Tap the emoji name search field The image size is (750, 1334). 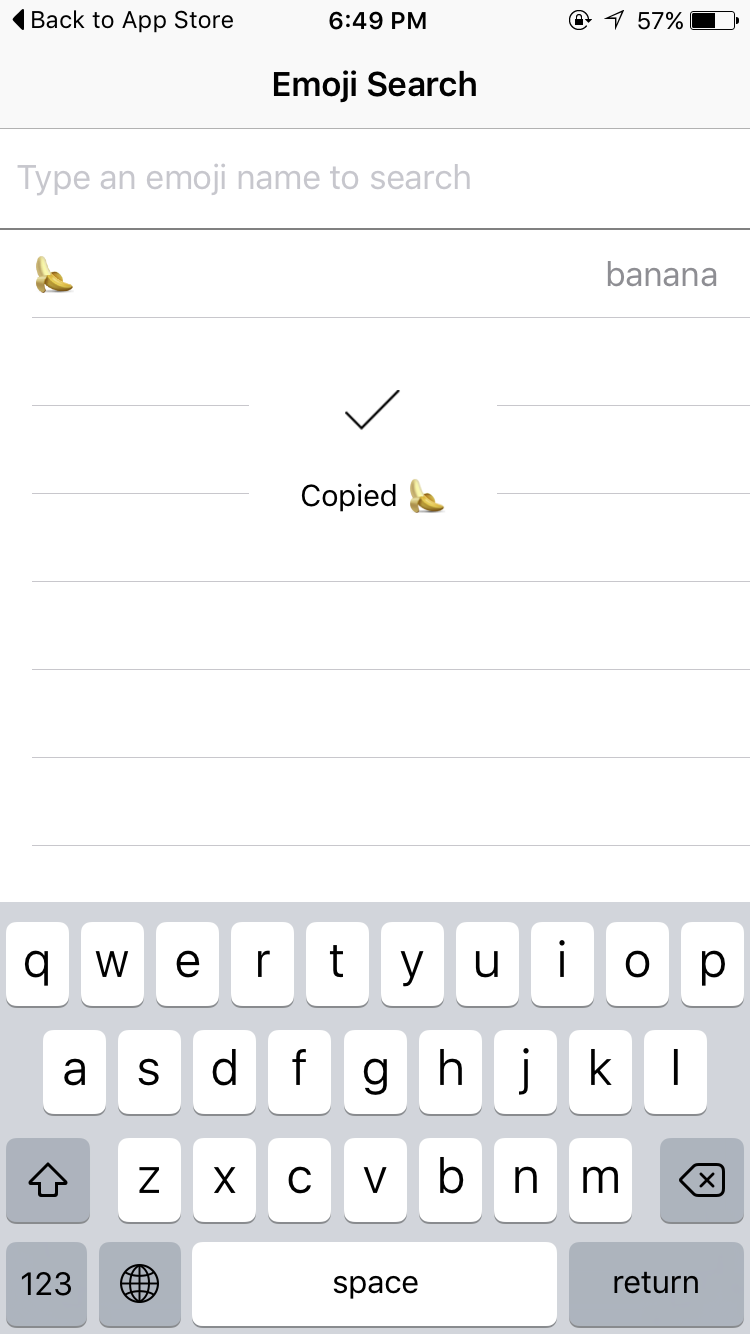[375, 178]
